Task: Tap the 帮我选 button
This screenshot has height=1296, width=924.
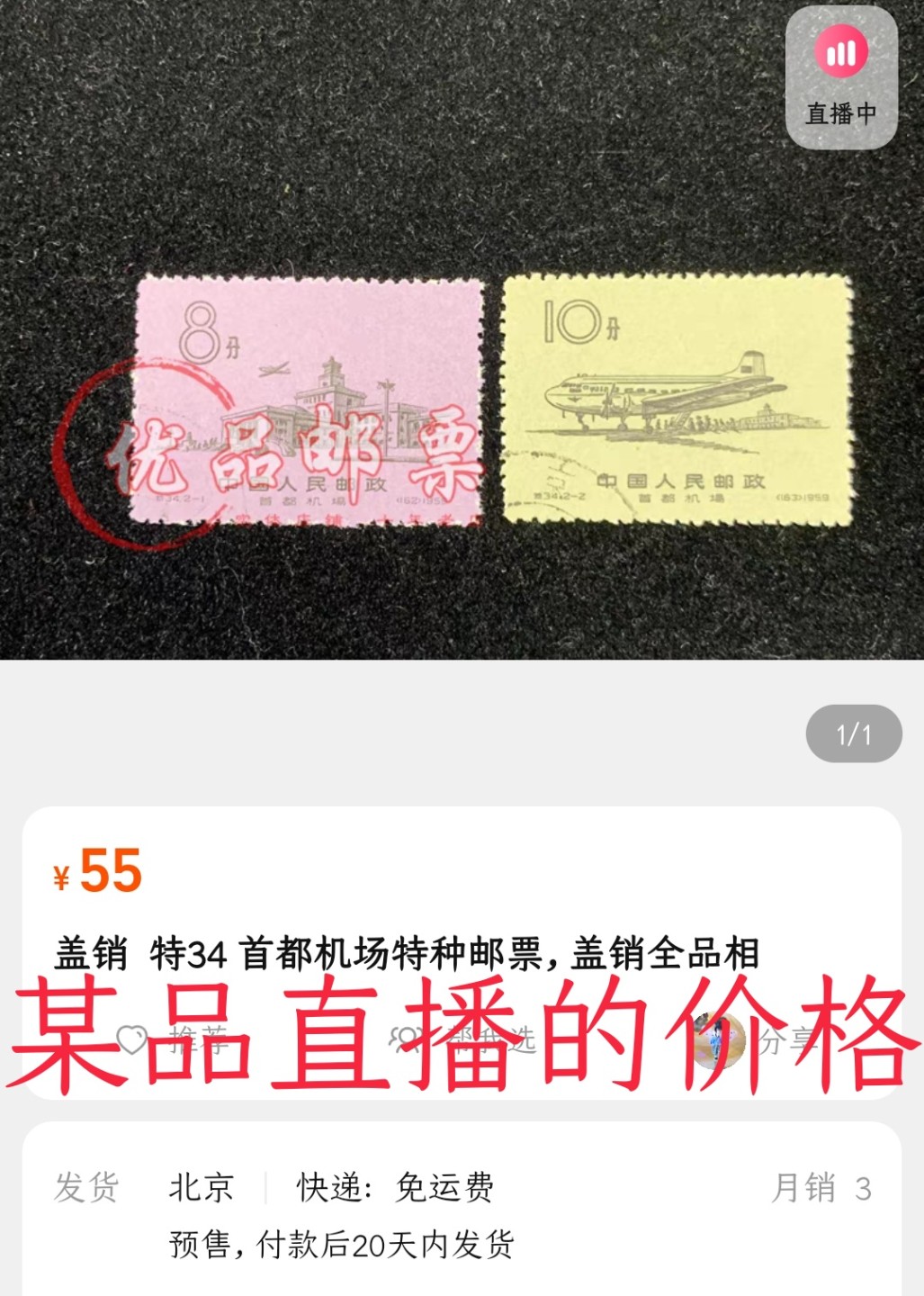Action: [463, 1040]
